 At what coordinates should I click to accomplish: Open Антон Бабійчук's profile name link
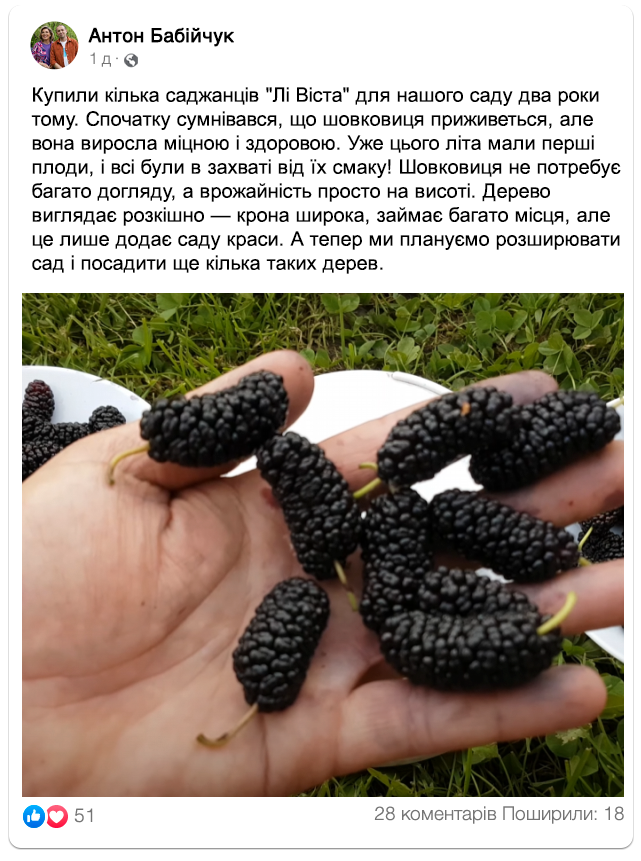161,36
